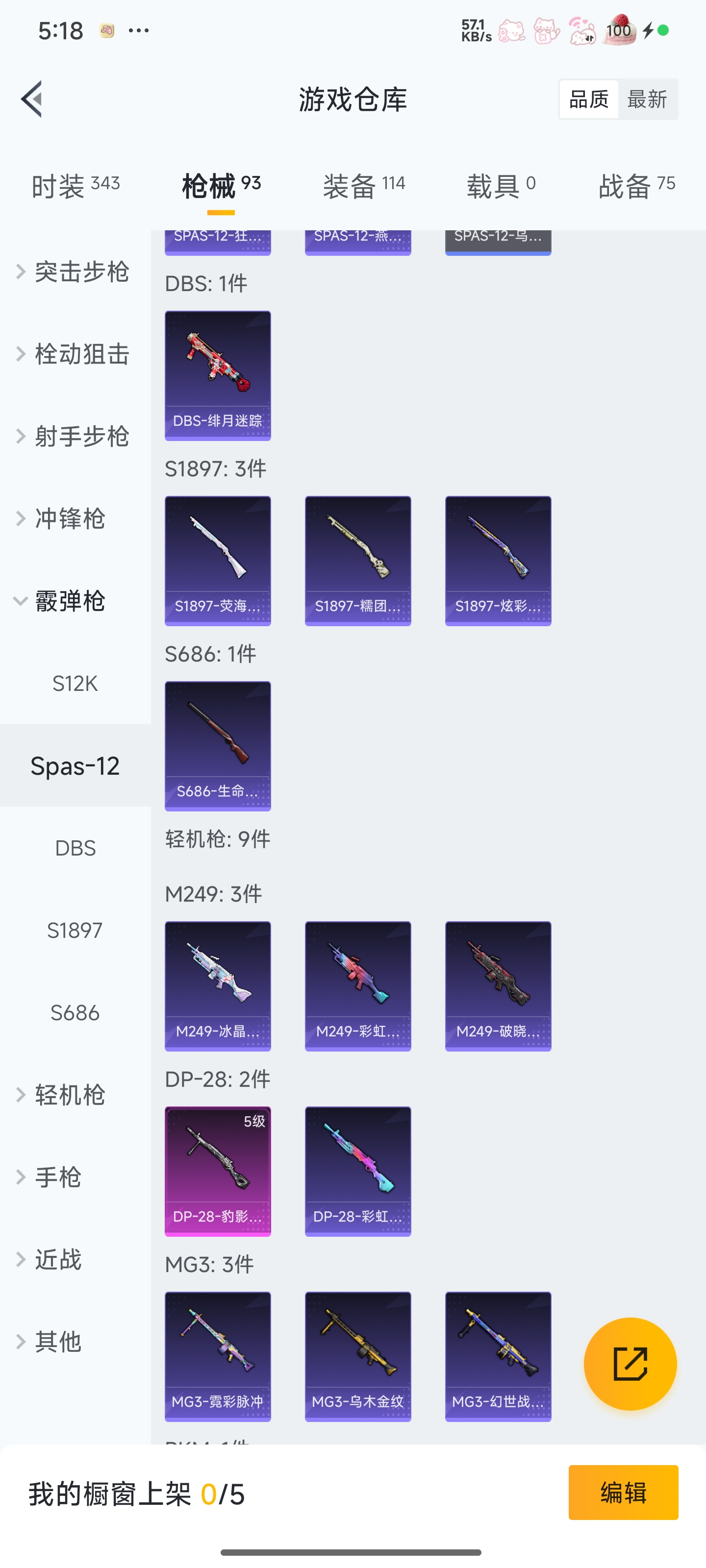Select the DBS subcategory

(75, 848)
